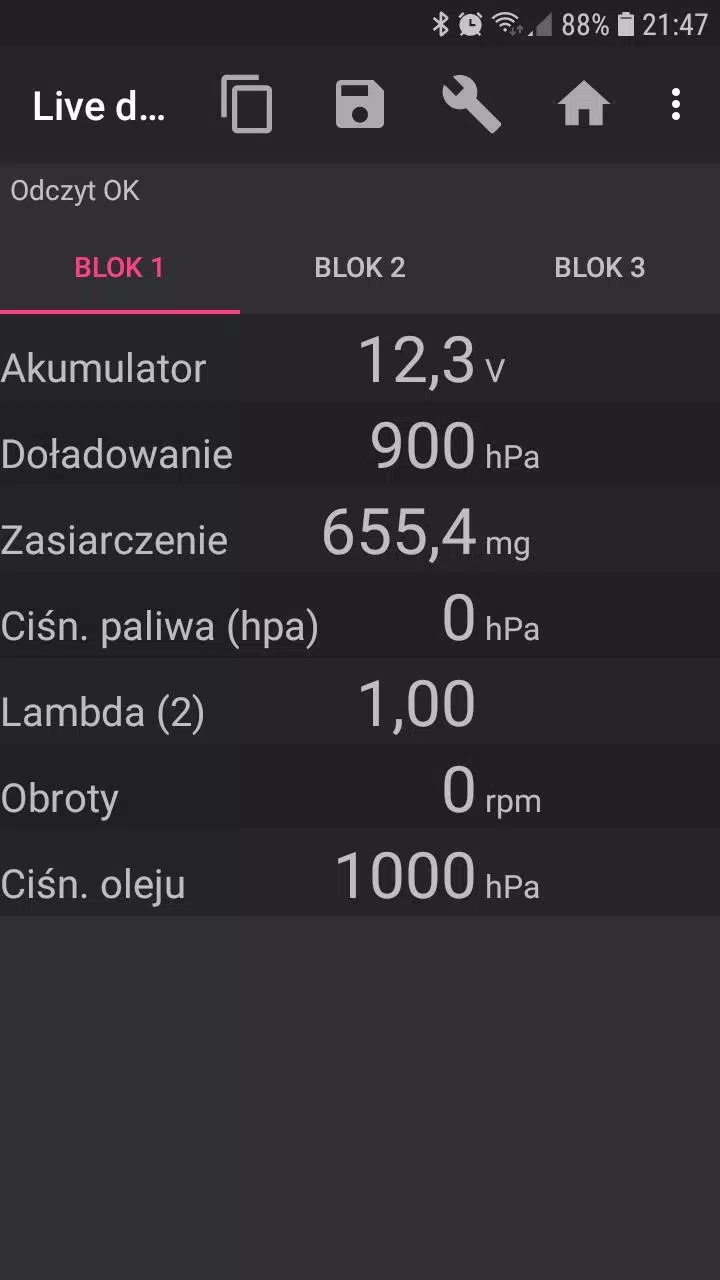Switch to the BLOK 2 tab

(x=360, y=268)
